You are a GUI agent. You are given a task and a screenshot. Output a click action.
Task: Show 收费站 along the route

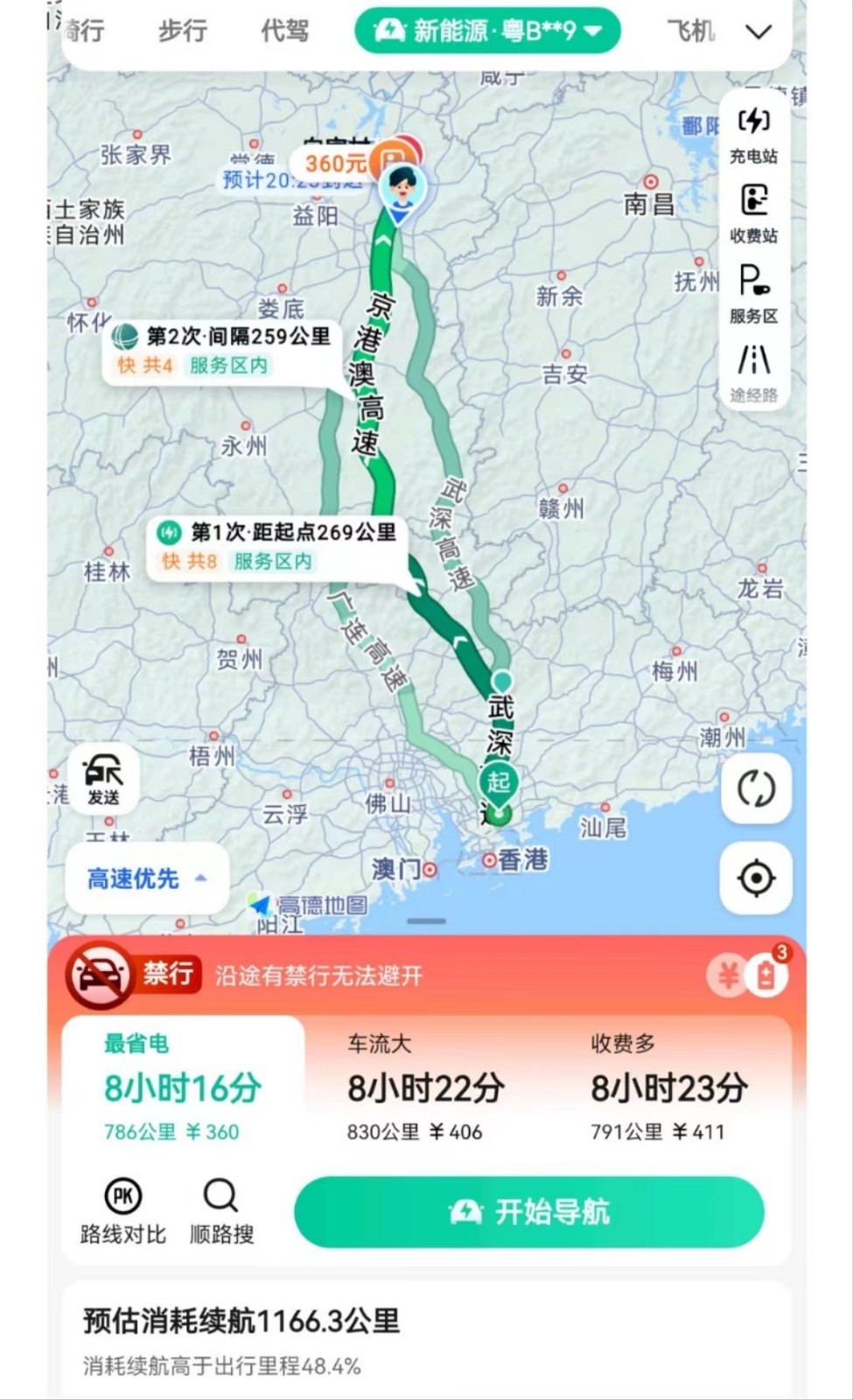point(753,213)
